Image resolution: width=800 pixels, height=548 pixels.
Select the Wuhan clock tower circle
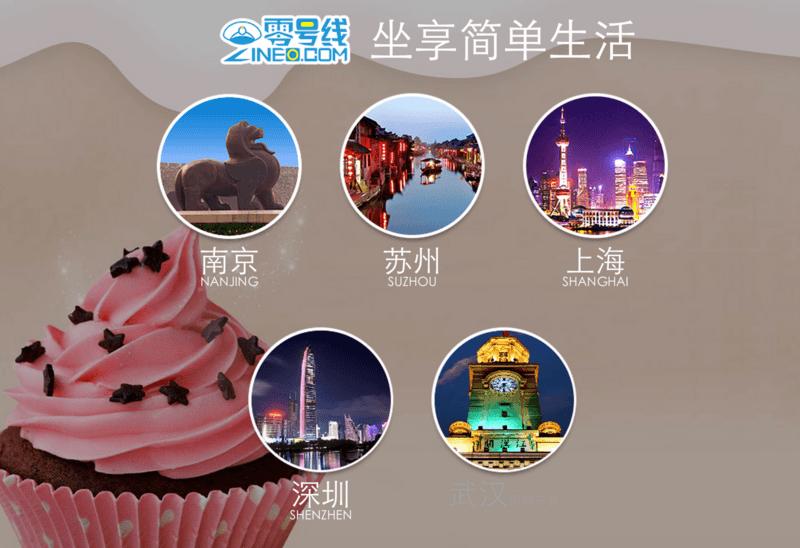click(x=503, y=398)
